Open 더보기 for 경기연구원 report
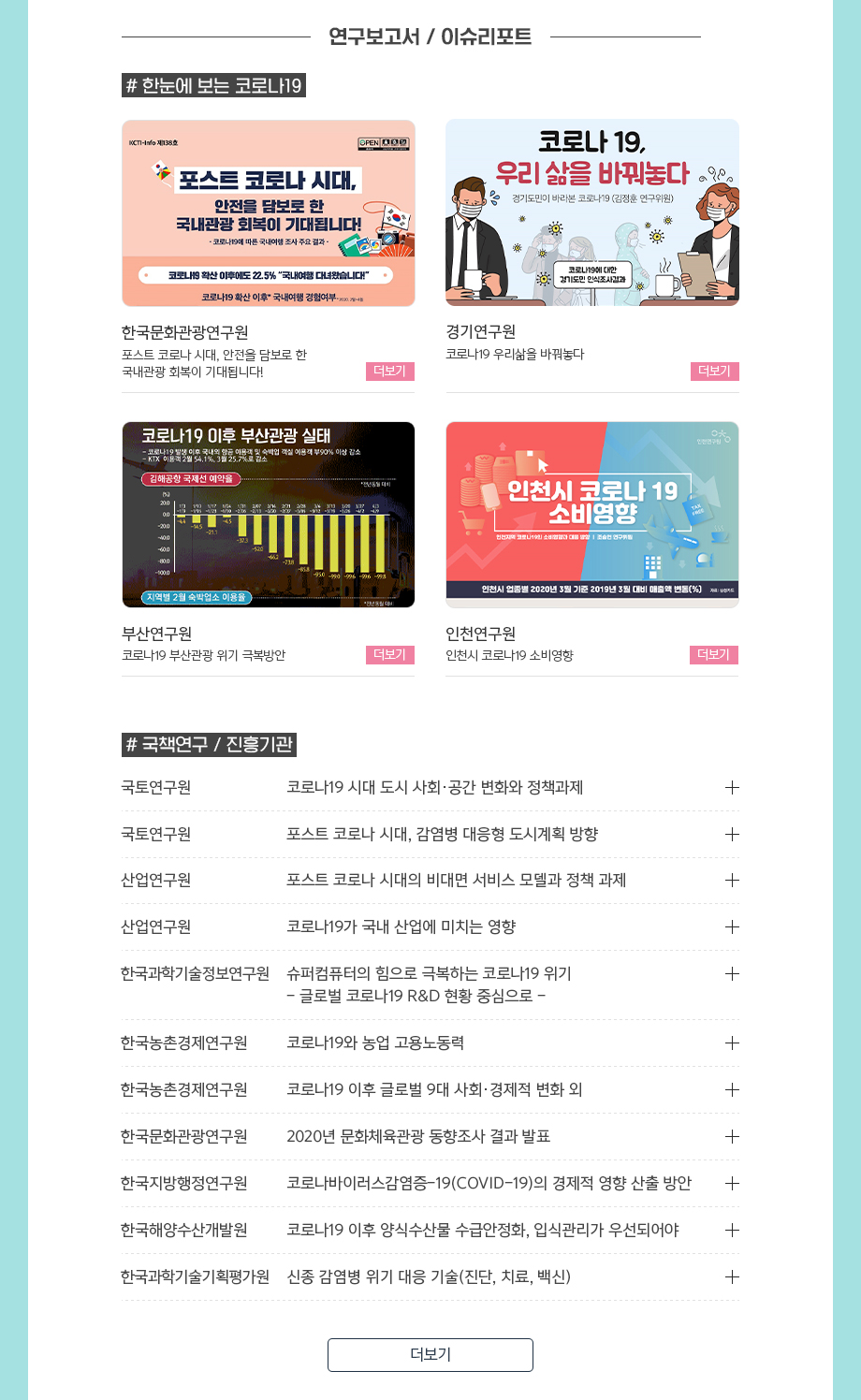The height and width of the screenshot is (1400, 861). pyautogui.click(x=714, y=372)
